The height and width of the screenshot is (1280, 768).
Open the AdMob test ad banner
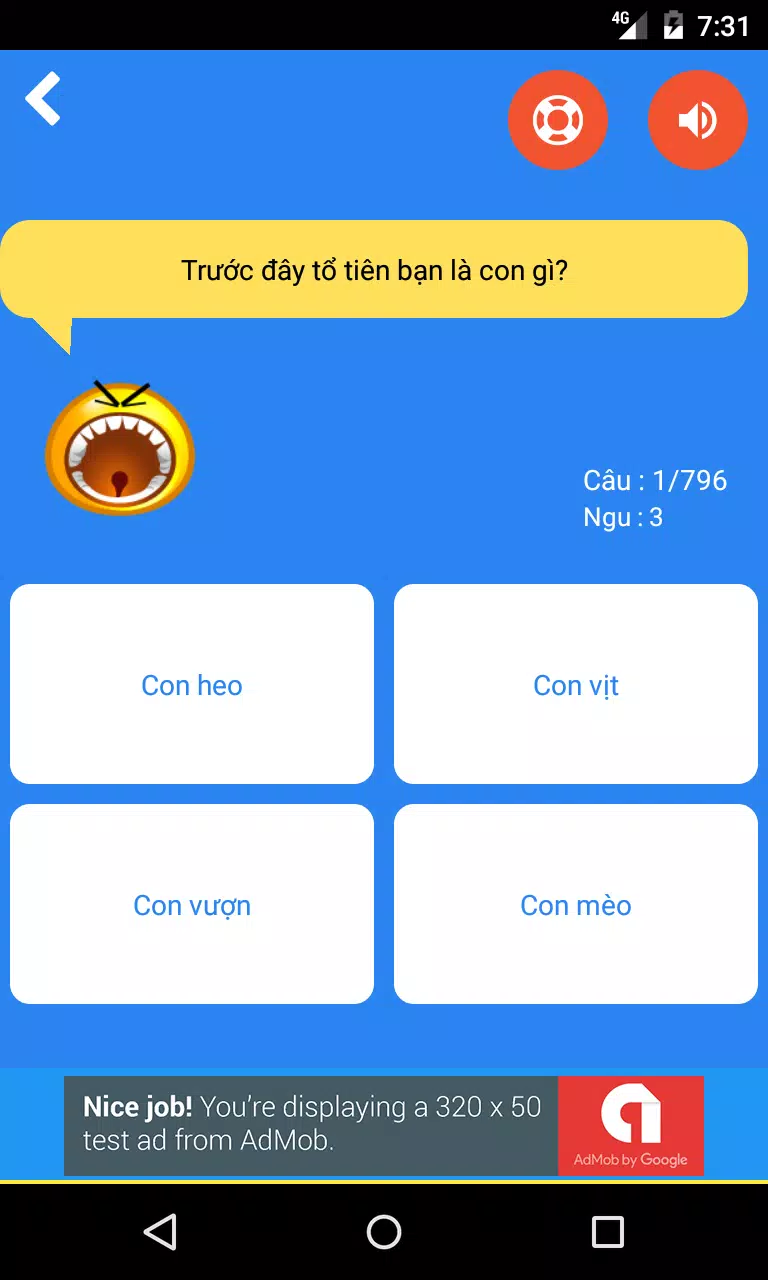pyautogui.click(x=384, y=1126)
